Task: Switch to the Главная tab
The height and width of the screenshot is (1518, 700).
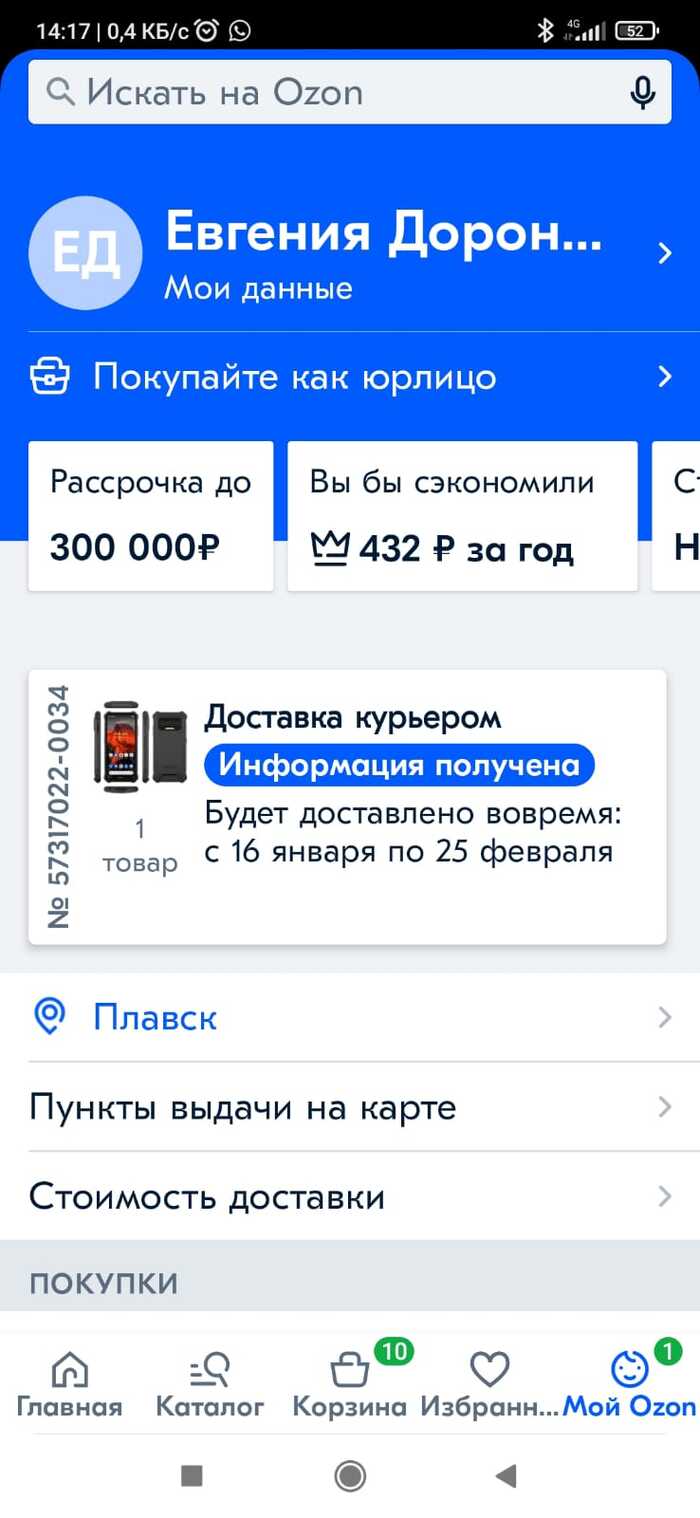Action: pos(69,1384)
